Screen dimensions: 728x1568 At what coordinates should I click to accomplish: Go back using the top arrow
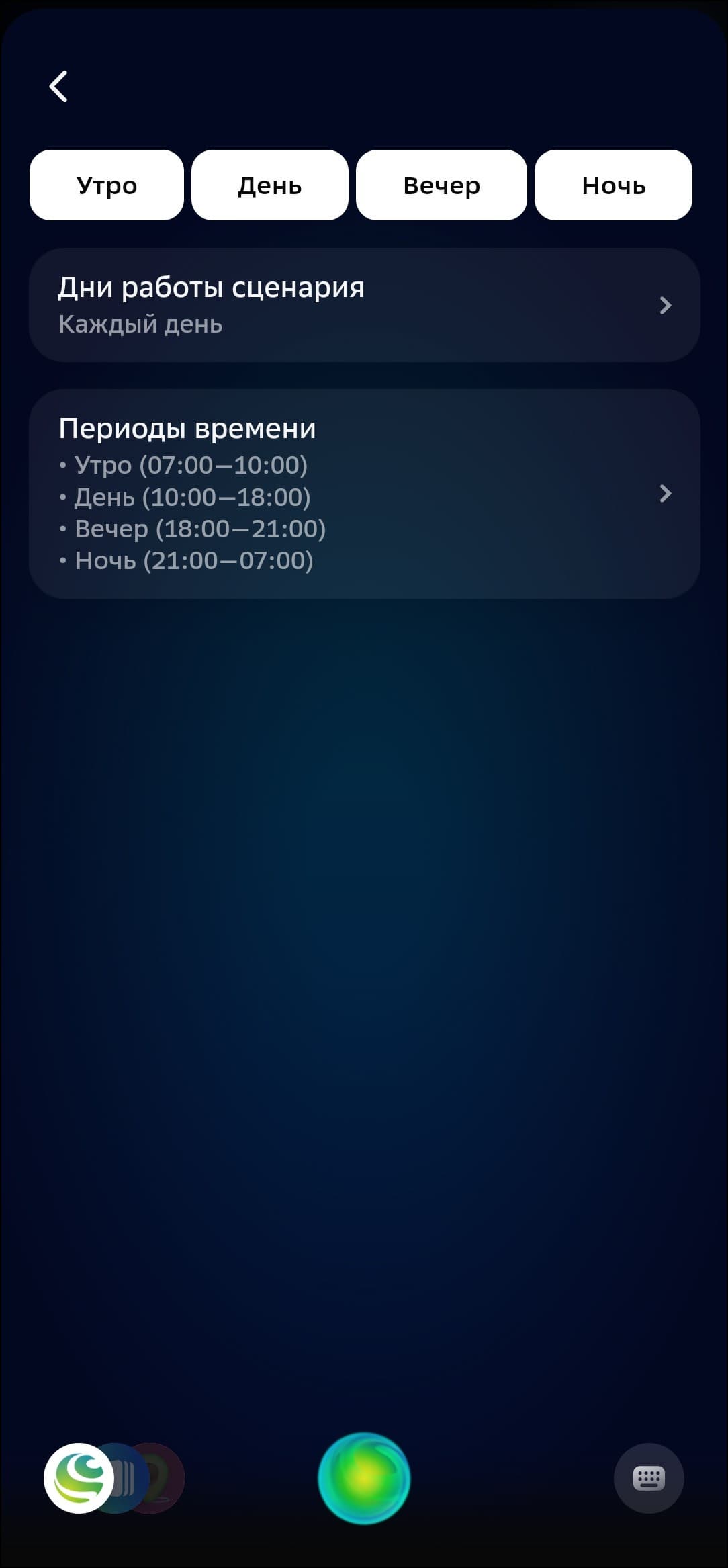coord(59,87)
